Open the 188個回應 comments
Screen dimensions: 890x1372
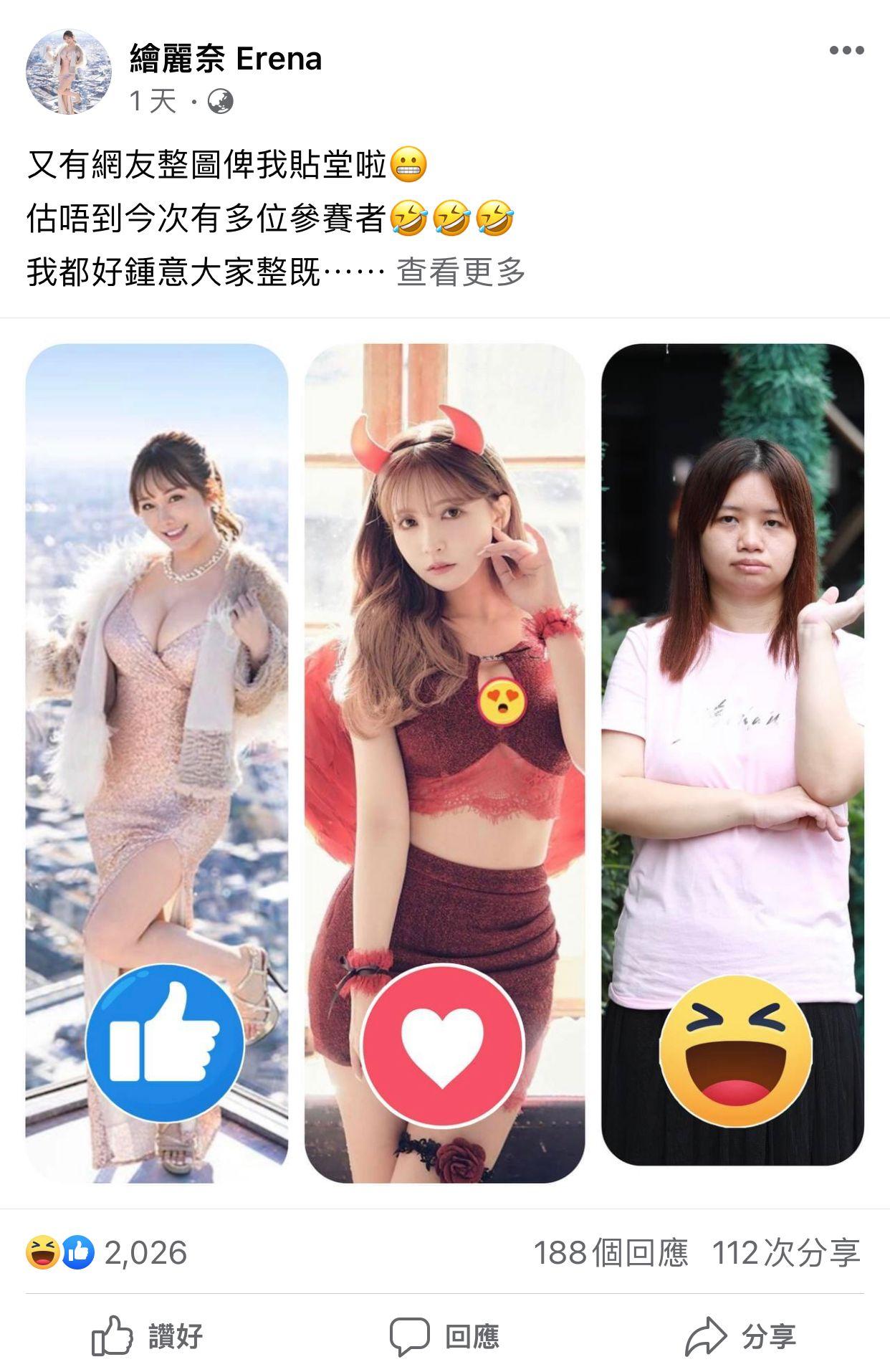[611, 1252]
